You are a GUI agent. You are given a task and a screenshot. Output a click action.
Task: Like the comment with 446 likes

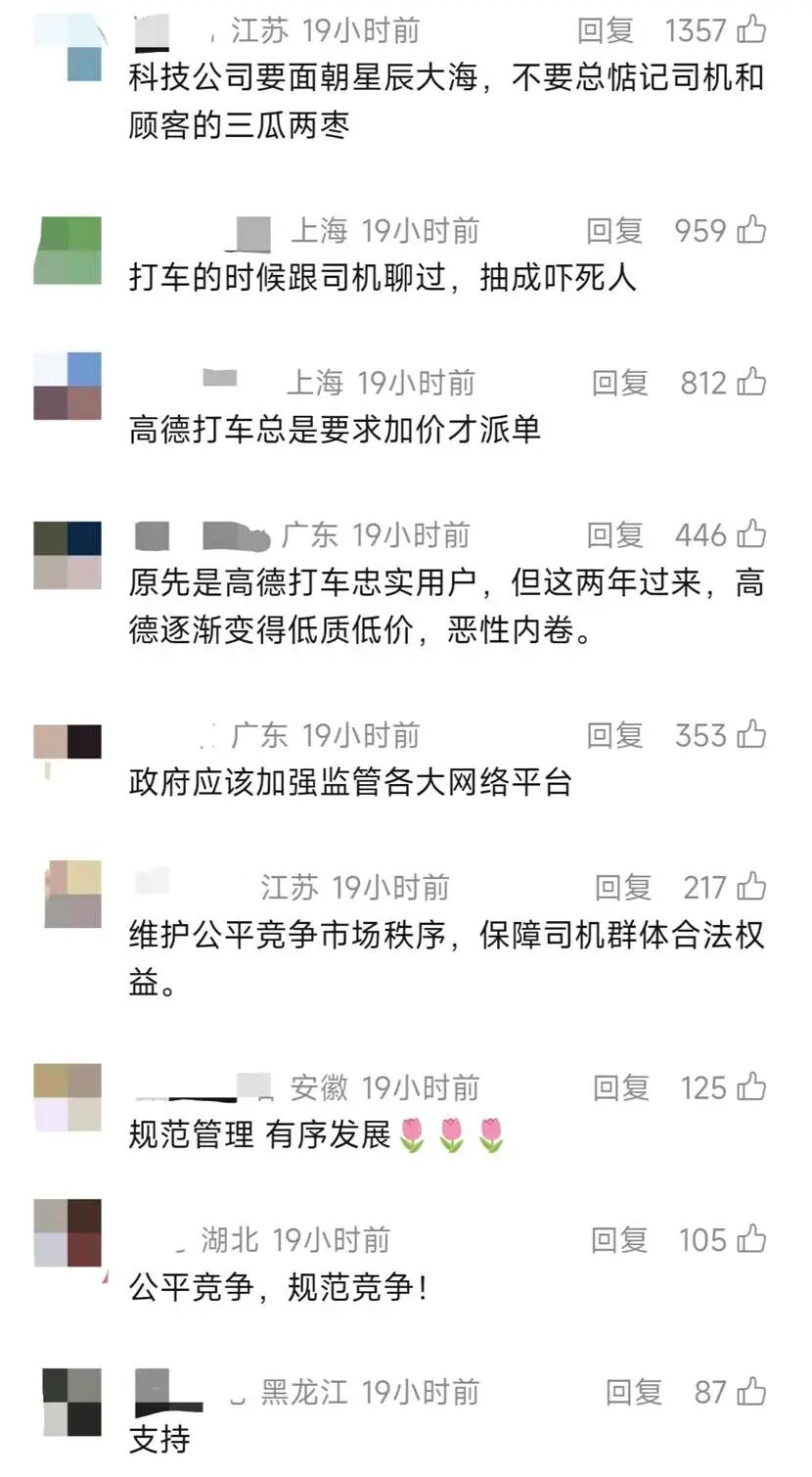pyautogui.click(x=751, y=535)
